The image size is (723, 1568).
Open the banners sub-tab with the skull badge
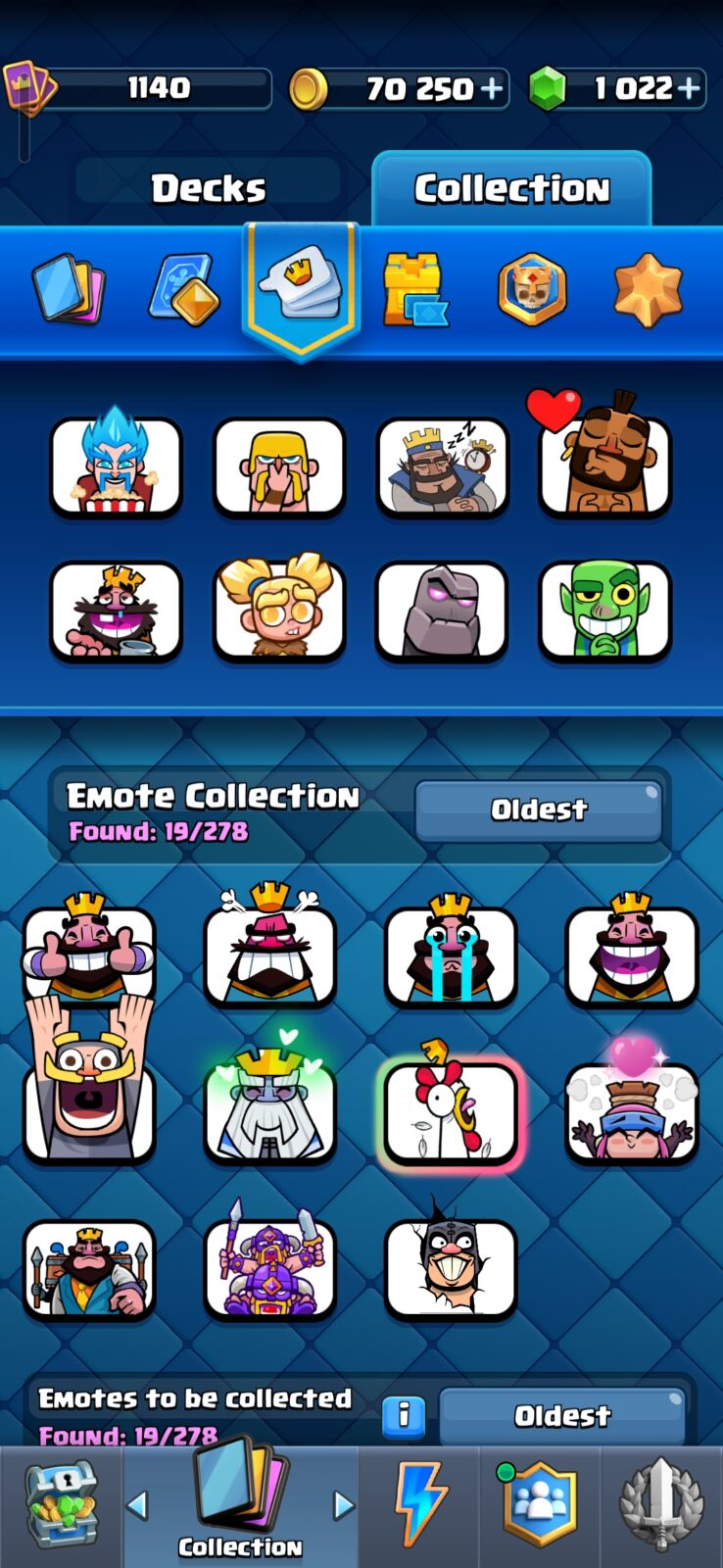pyautogui.click(x=531, y=290)
